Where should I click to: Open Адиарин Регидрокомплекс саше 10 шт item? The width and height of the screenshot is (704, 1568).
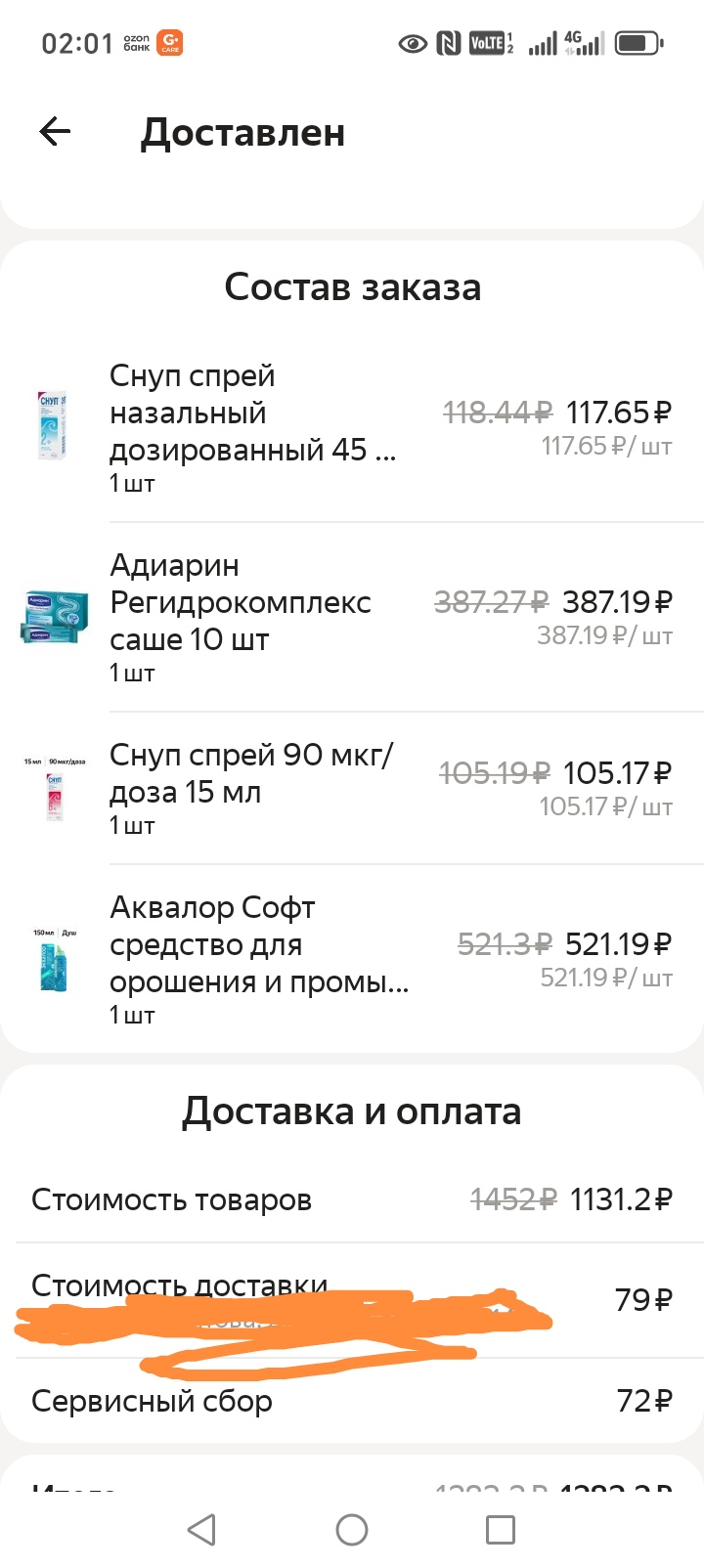[240, 603]
